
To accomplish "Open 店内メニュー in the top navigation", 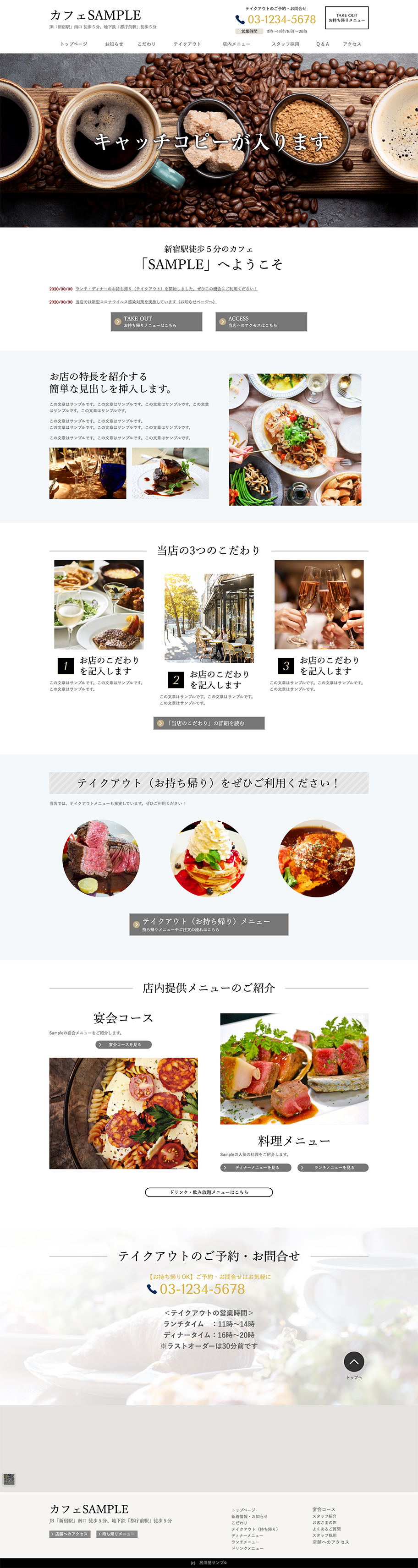I will pos(236,44).
